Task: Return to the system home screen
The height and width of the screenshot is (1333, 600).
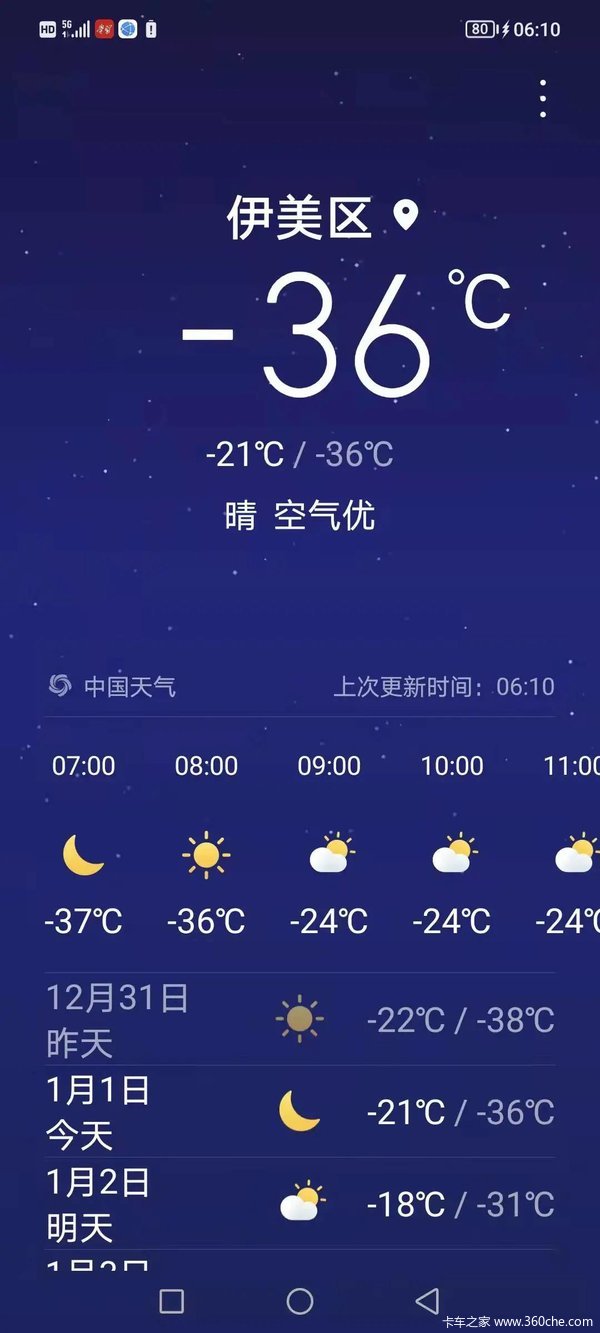Action: [300, 1300]
